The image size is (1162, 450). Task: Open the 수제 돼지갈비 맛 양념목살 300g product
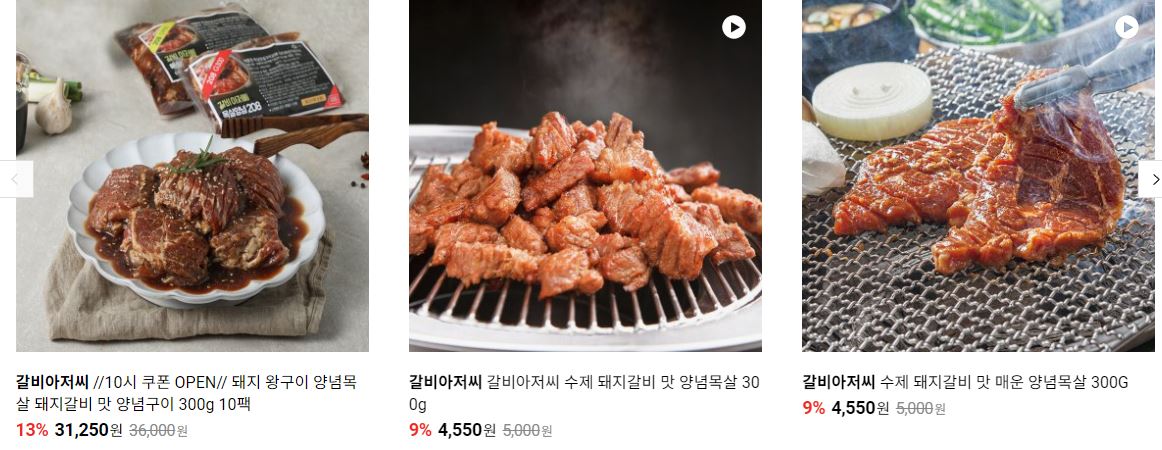(x=585, y=176)
